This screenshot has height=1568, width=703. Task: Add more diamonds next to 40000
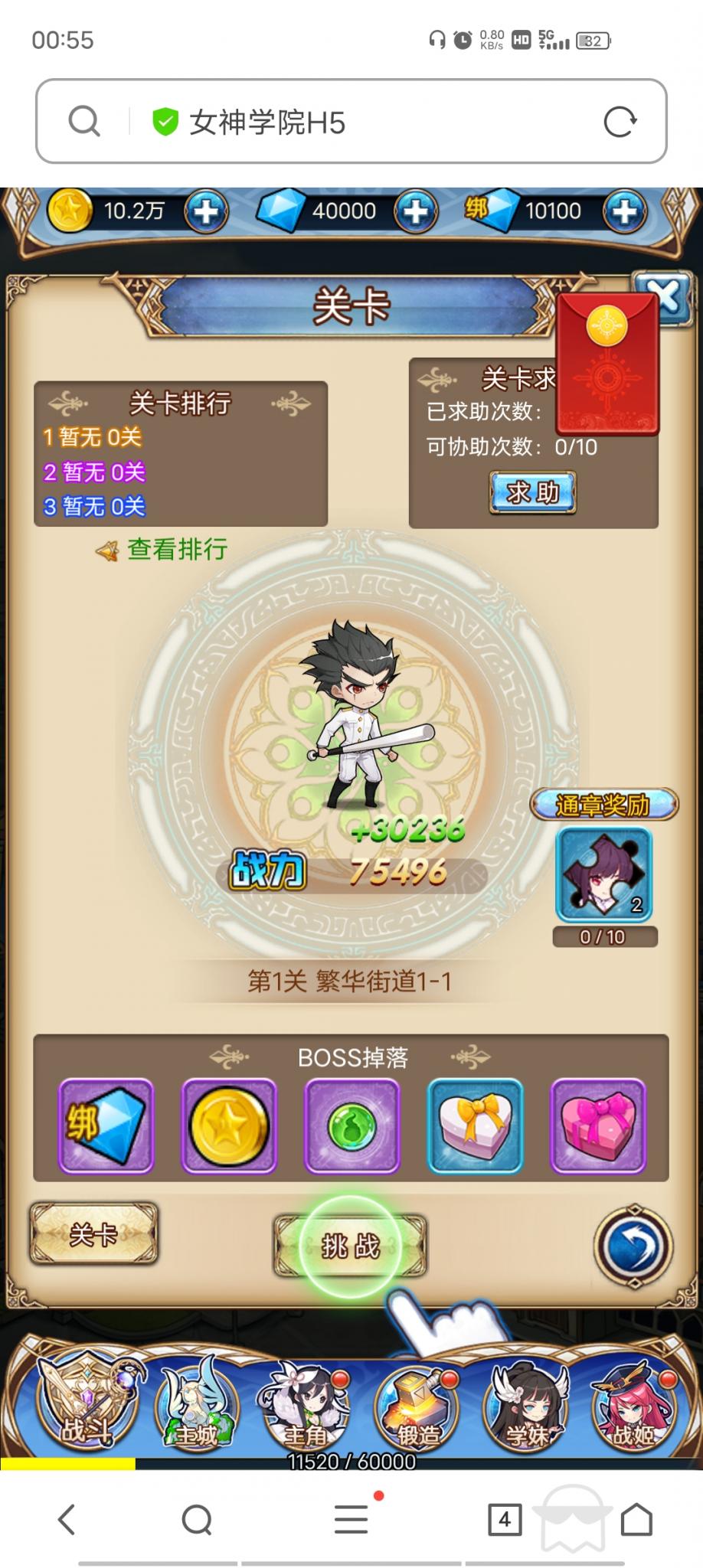pos(416,211)
